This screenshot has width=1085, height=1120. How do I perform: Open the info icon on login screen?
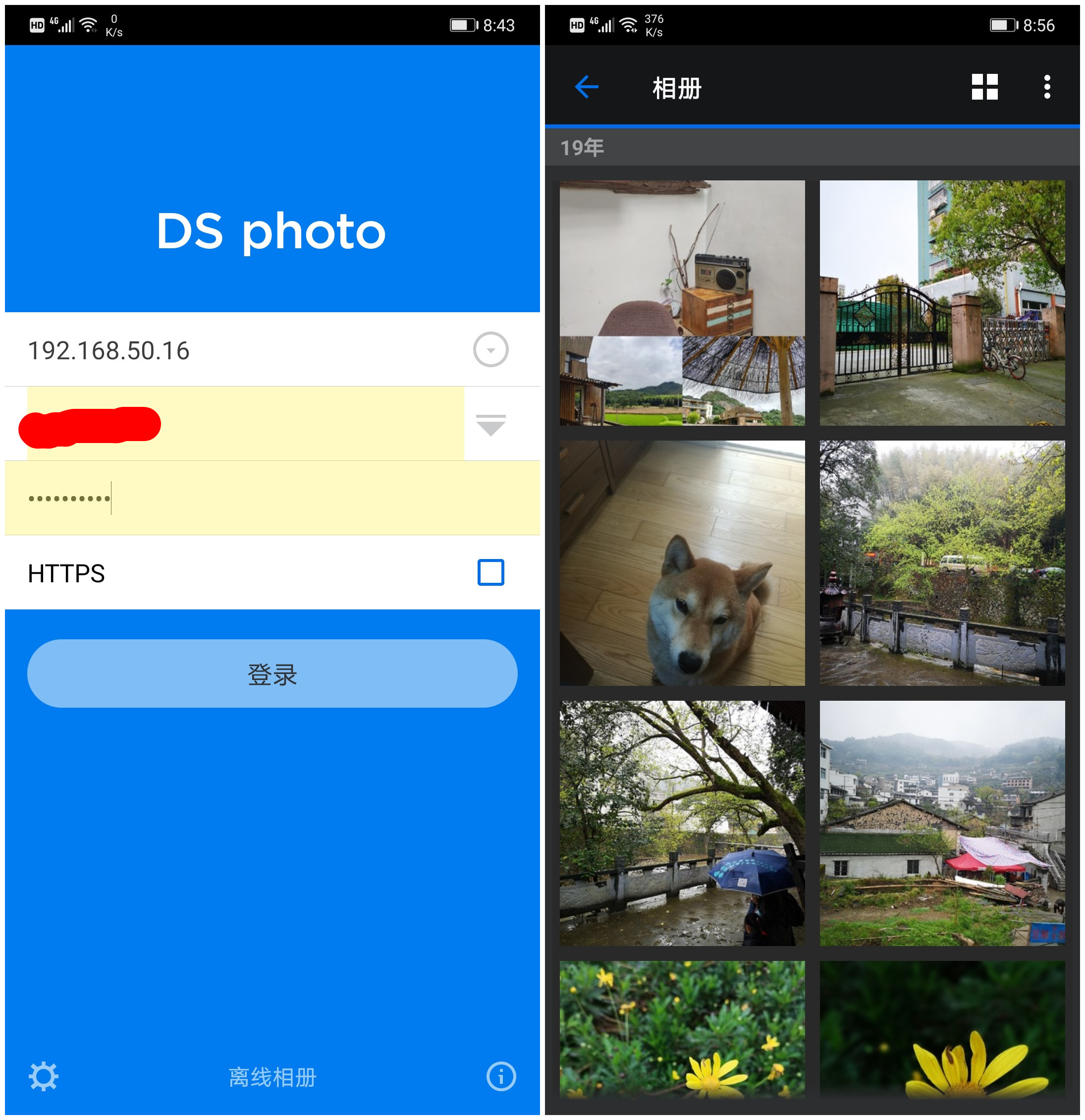[x=500, y=1076]
